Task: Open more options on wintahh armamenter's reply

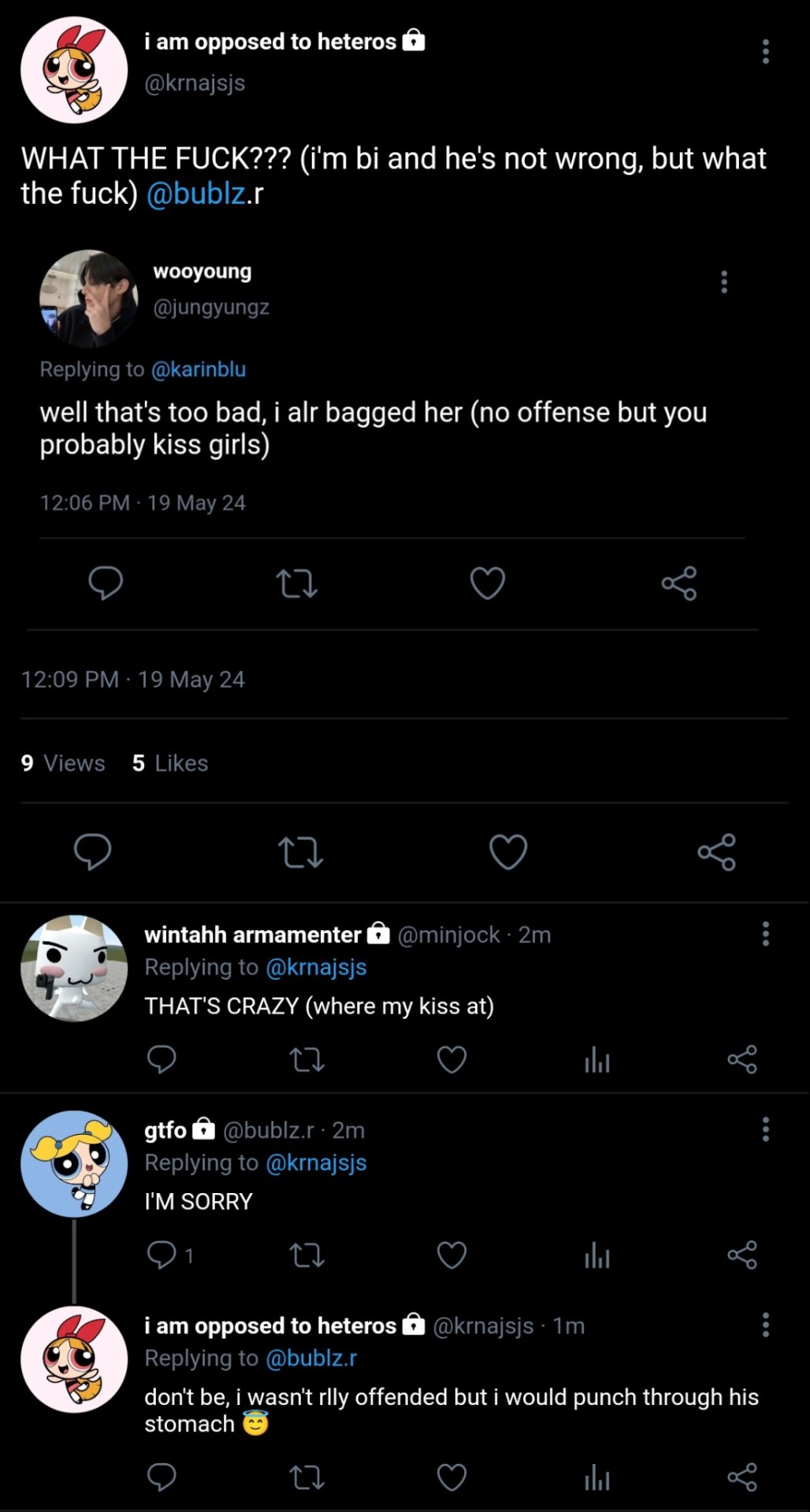Action: pyautogui.click(x=765, y=934)
